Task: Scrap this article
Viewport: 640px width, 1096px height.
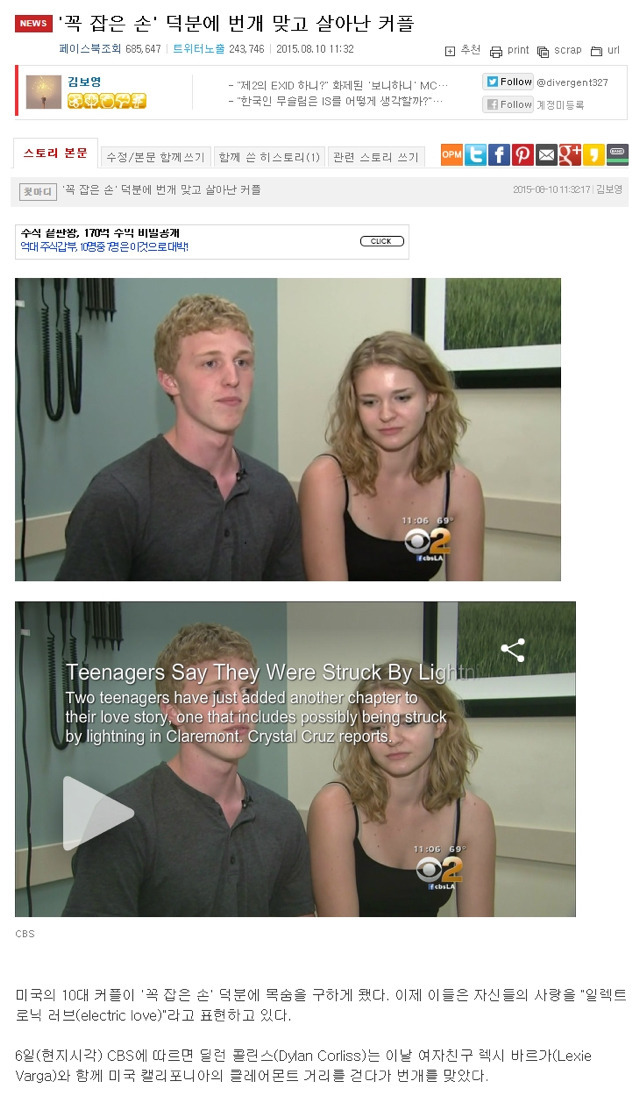Action: [x=559, y=50]
